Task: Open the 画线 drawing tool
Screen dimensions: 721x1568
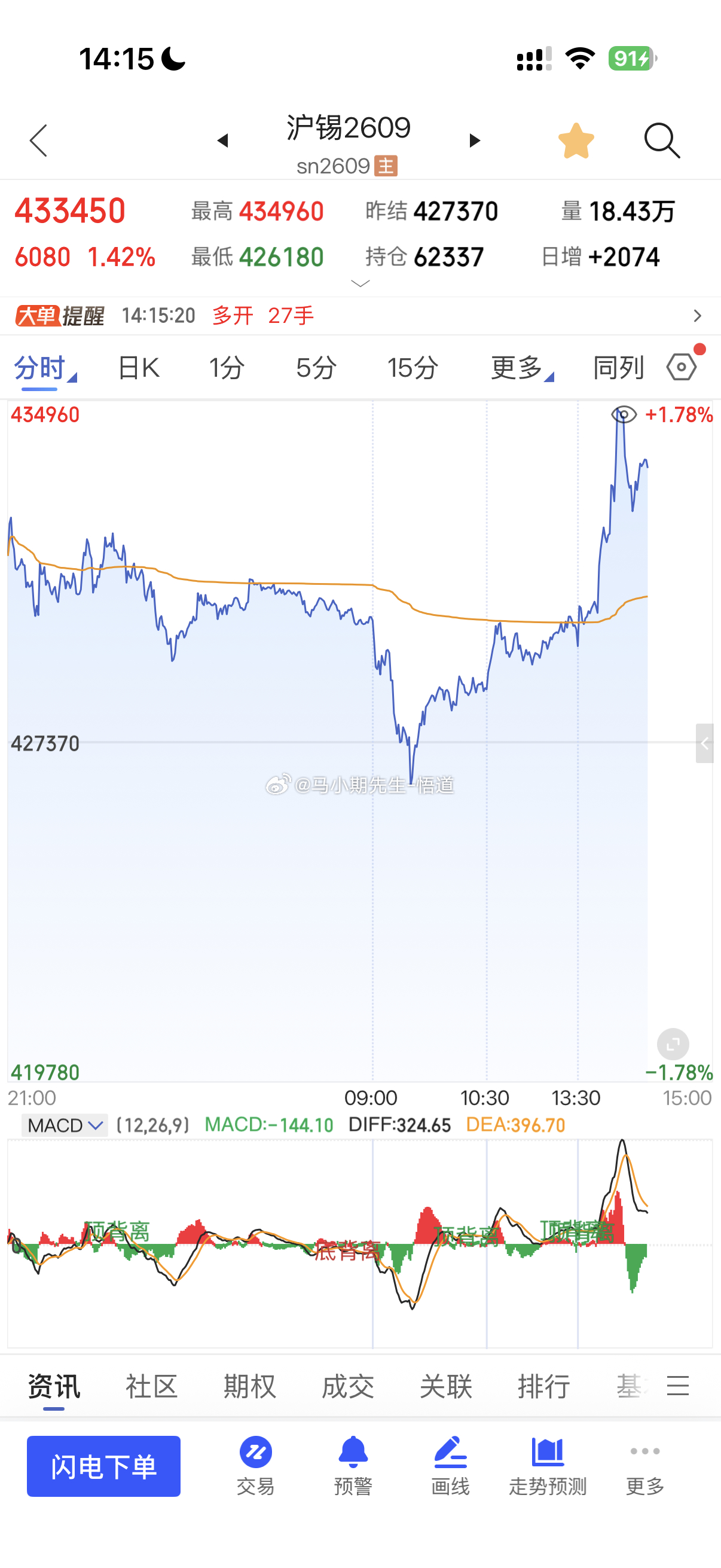Action: [450, 1466]
